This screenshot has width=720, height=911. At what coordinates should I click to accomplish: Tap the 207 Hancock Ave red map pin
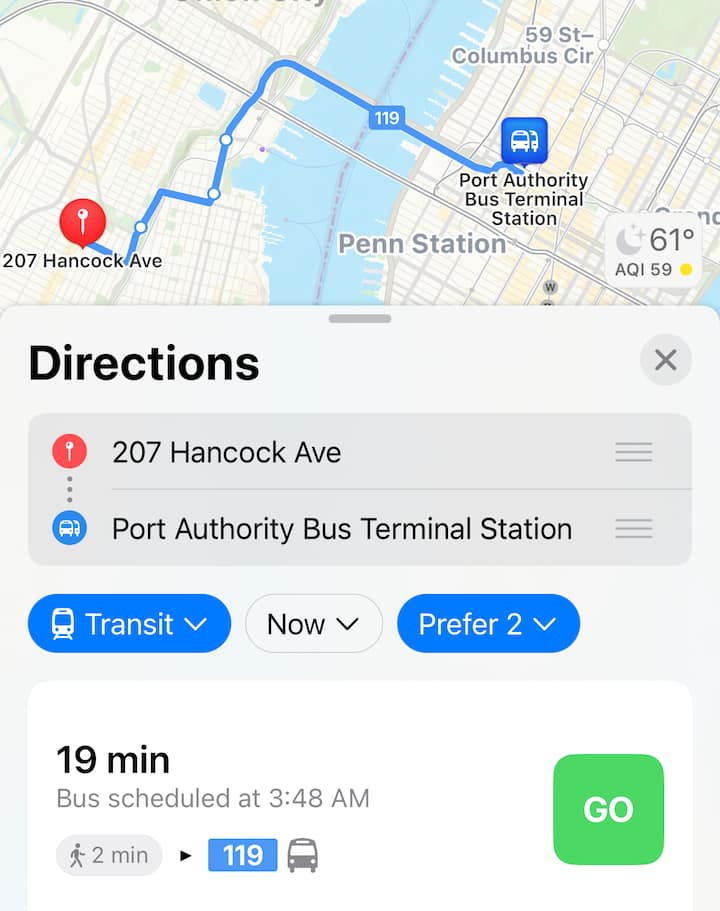tap(83, 223)
